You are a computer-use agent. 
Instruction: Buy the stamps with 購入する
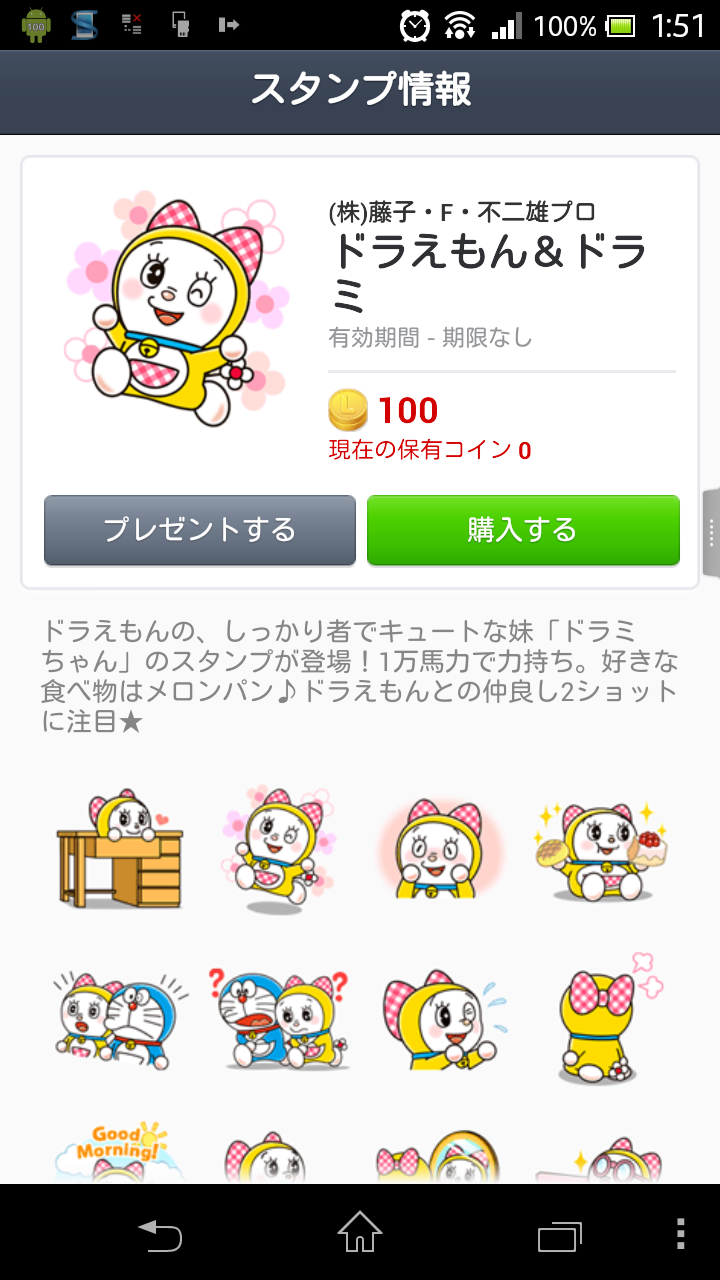pos(523,530)
